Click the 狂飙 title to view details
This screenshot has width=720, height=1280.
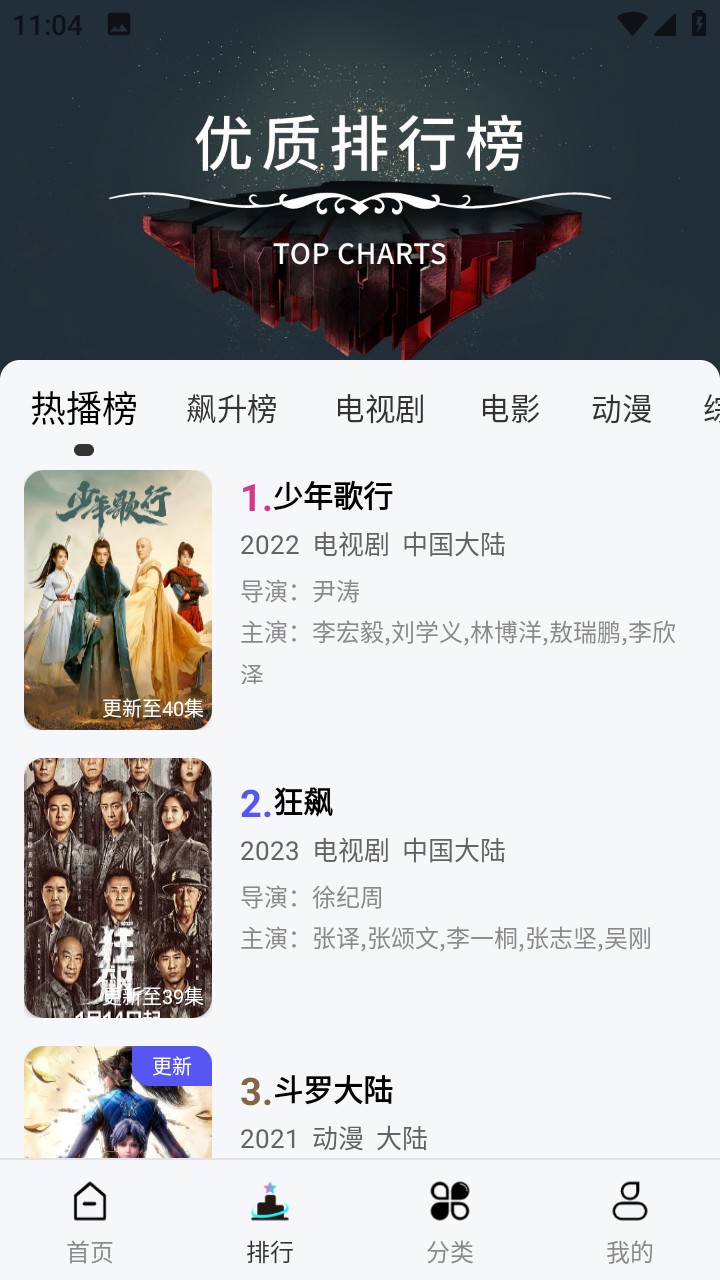pyautogui.click(x=303, y=801)
